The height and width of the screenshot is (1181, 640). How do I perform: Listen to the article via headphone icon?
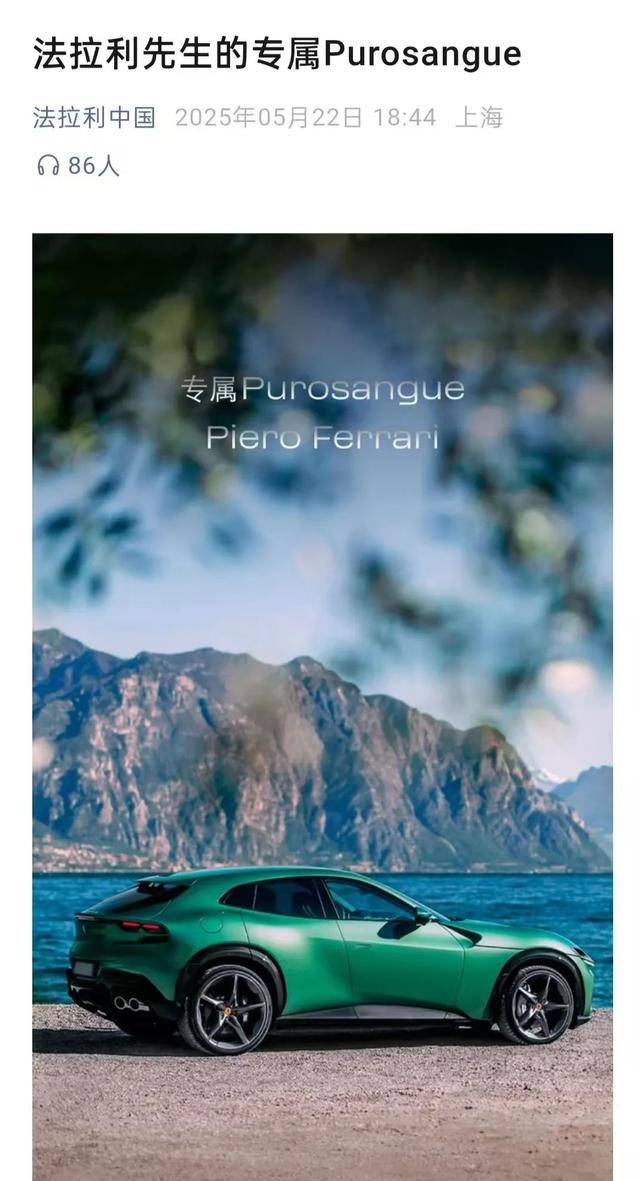coord(47,166)
